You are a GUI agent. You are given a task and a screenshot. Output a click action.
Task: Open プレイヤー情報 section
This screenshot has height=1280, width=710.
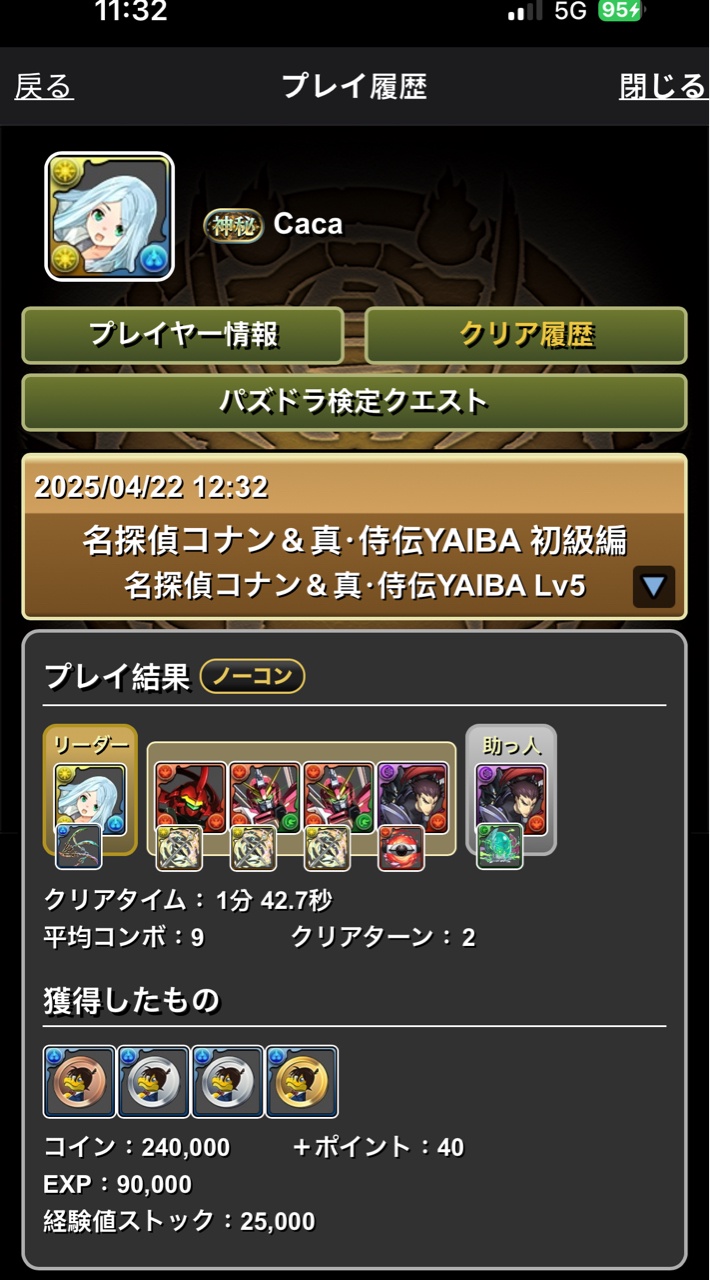pyautogui.click(x=183, y=335)
